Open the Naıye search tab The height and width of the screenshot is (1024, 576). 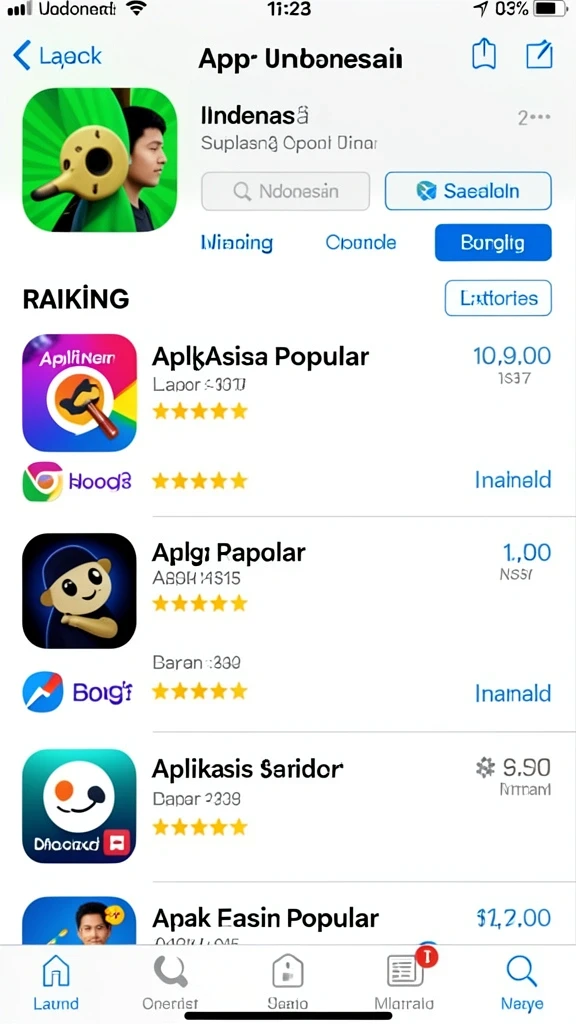point(521,982)
